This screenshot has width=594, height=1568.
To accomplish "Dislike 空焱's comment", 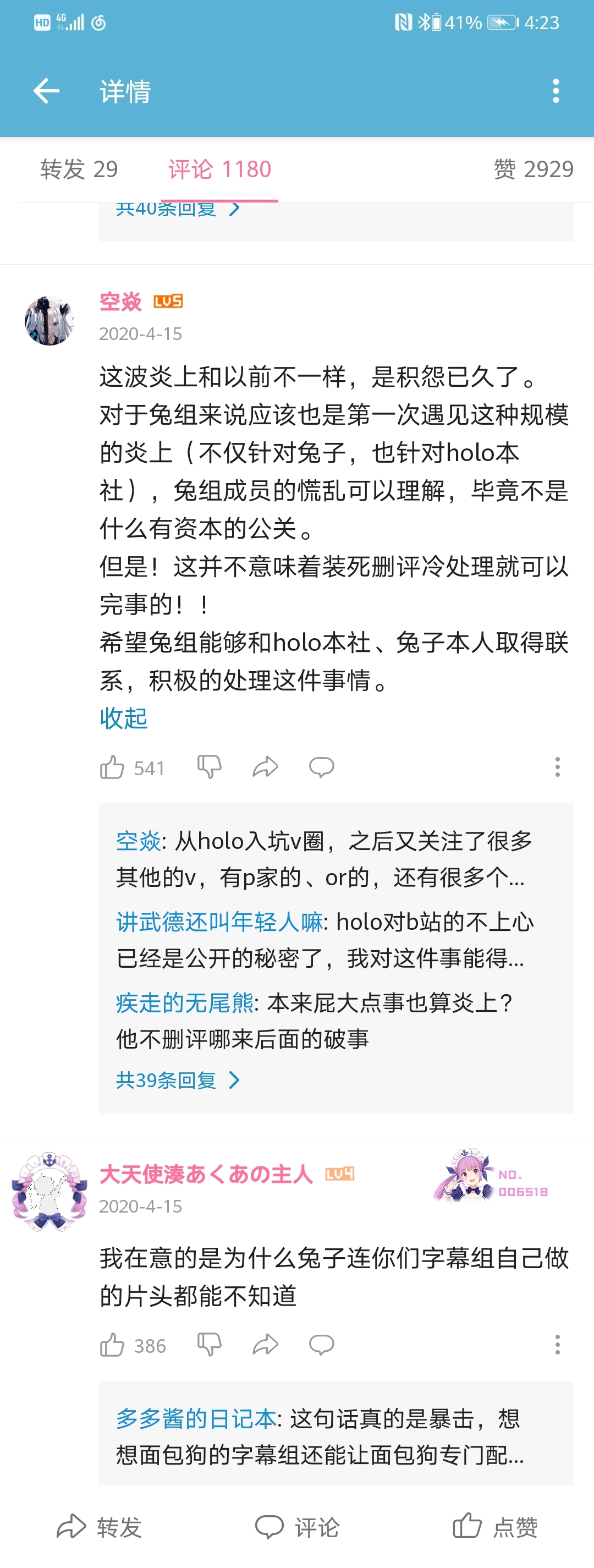I will (x=209, y=767).
